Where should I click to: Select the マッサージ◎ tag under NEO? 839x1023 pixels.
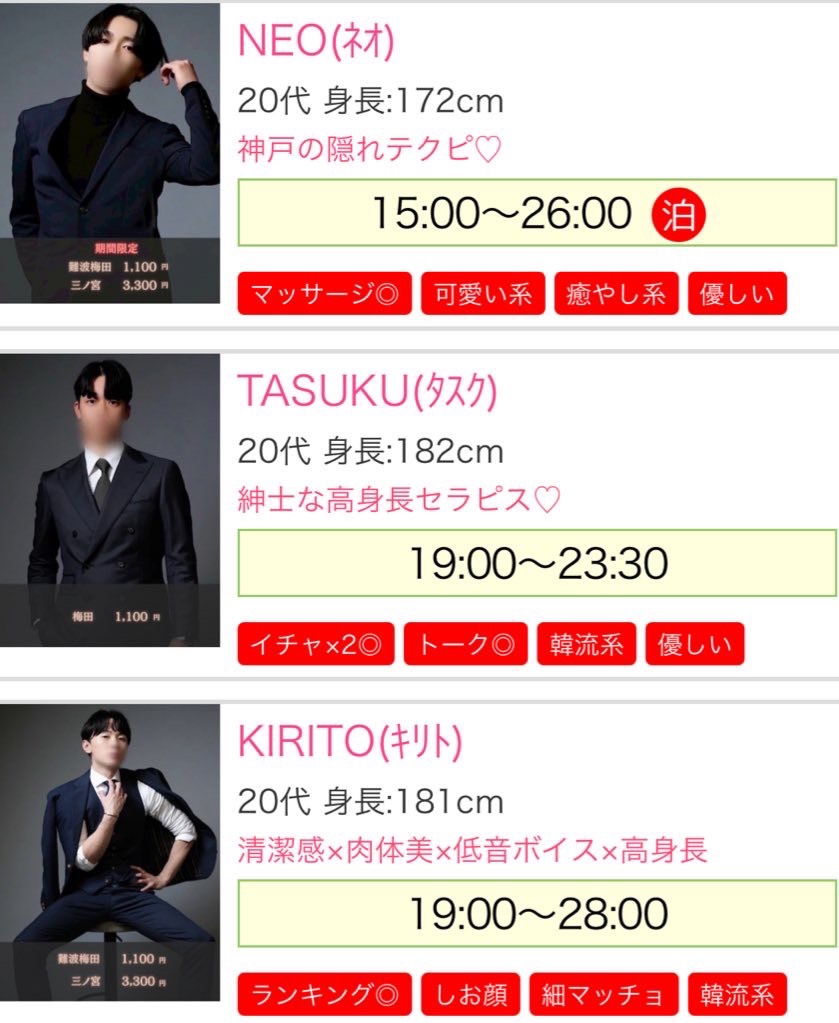tap(325, 295)
